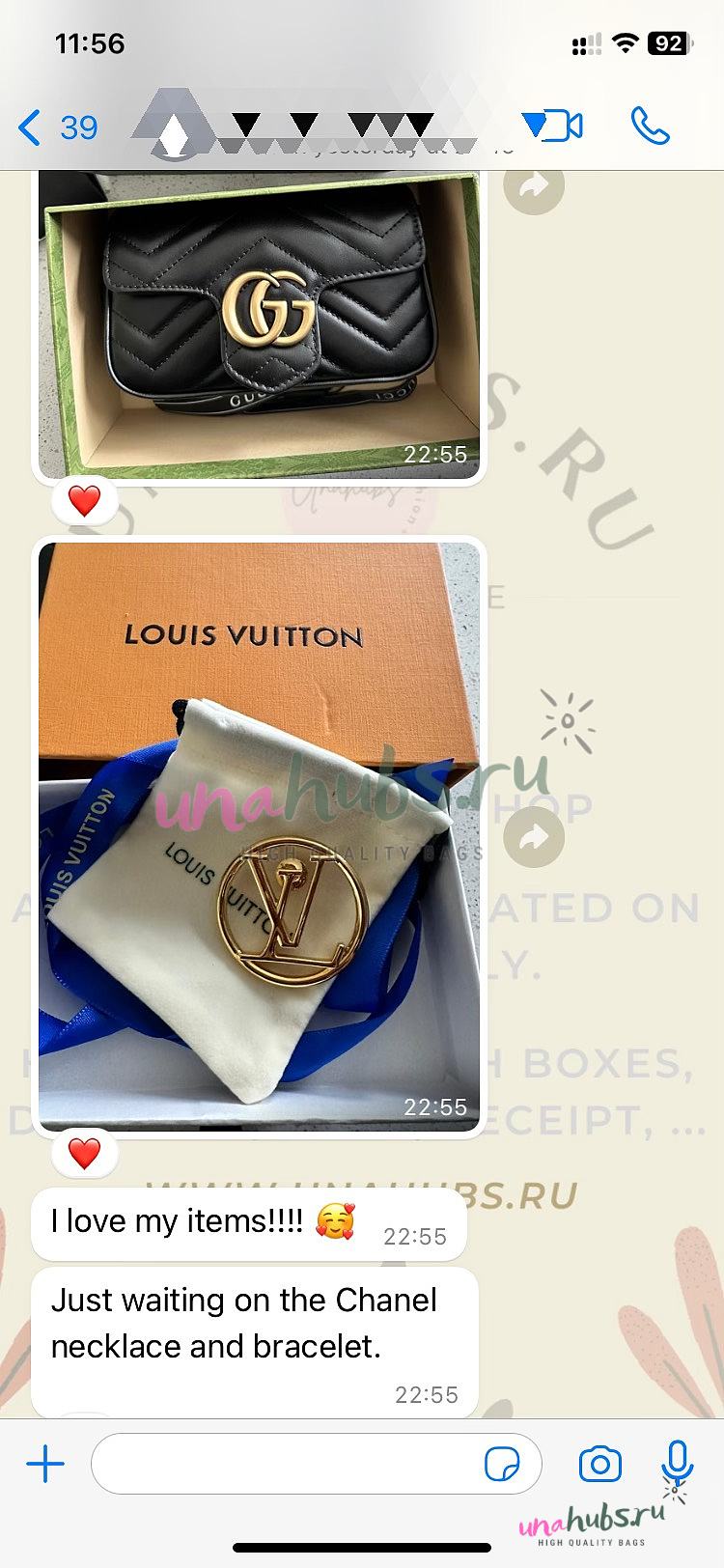Open the Louis Vuitton brooch photo
The height and width of the screenshot is (1568, 724).
(x=259, y=836)
